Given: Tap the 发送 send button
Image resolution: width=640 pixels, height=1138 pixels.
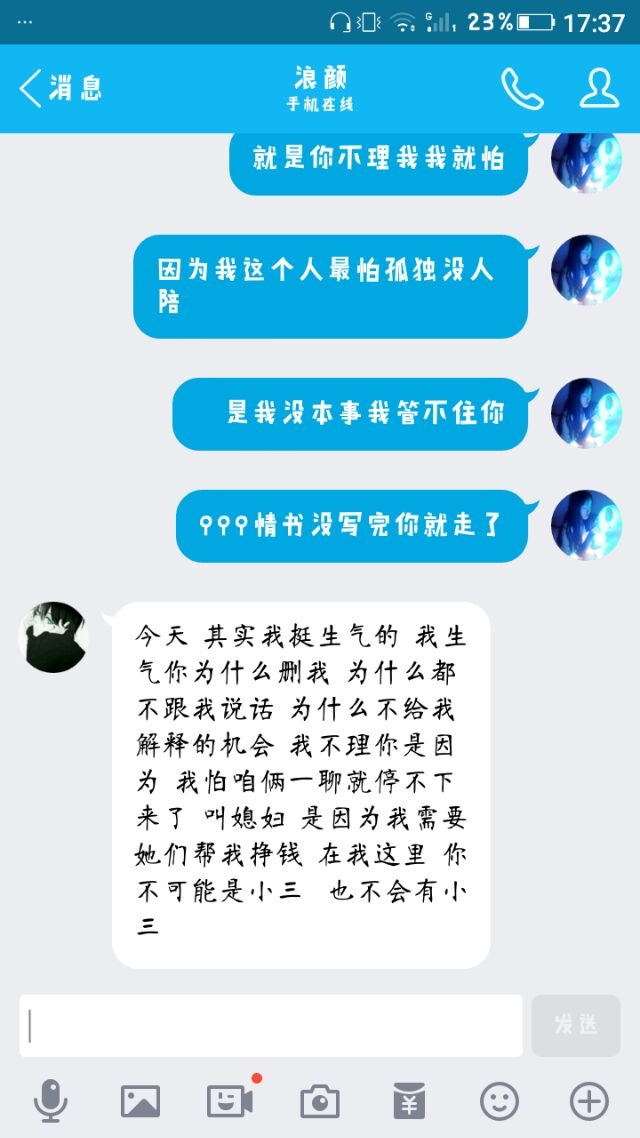Looking at the screenshot, I should click(x=575, y=1026).
